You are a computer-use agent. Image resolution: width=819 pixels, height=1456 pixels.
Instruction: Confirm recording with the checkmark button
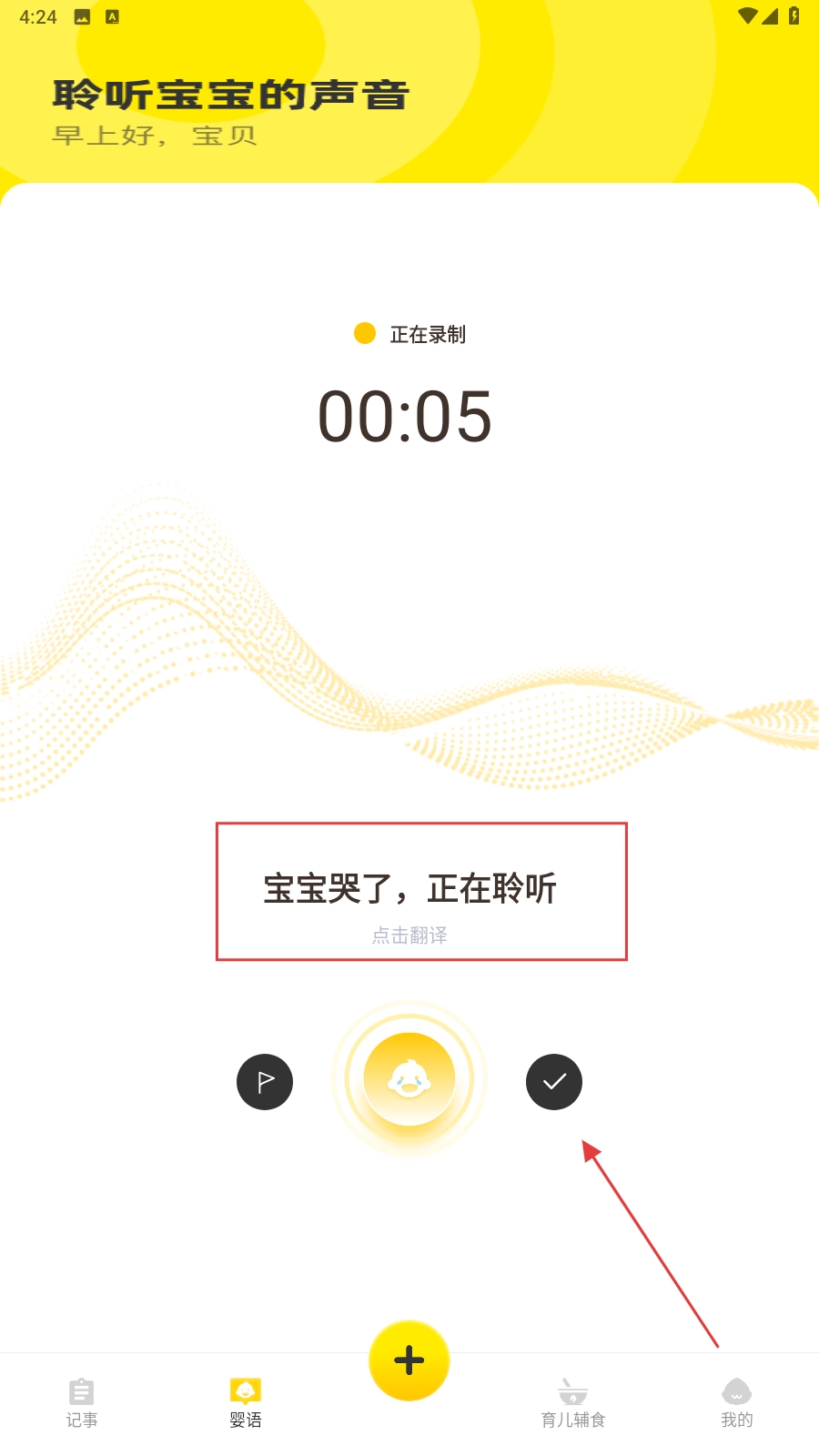pyautogui.click(x=554, y=1082)
